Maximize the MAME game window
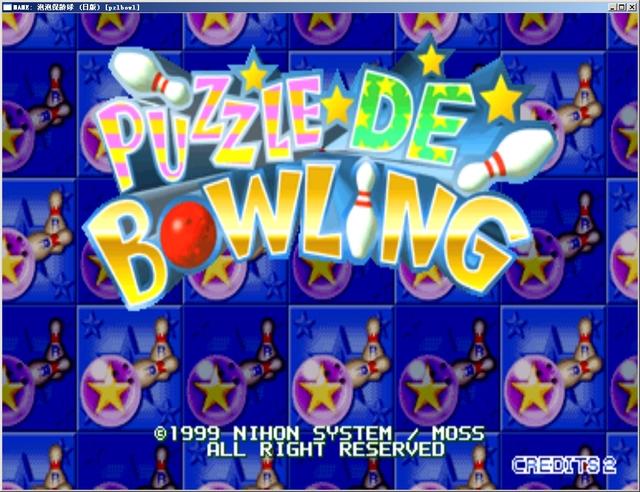Screen dimensions: 640x492 coord(621,6)
